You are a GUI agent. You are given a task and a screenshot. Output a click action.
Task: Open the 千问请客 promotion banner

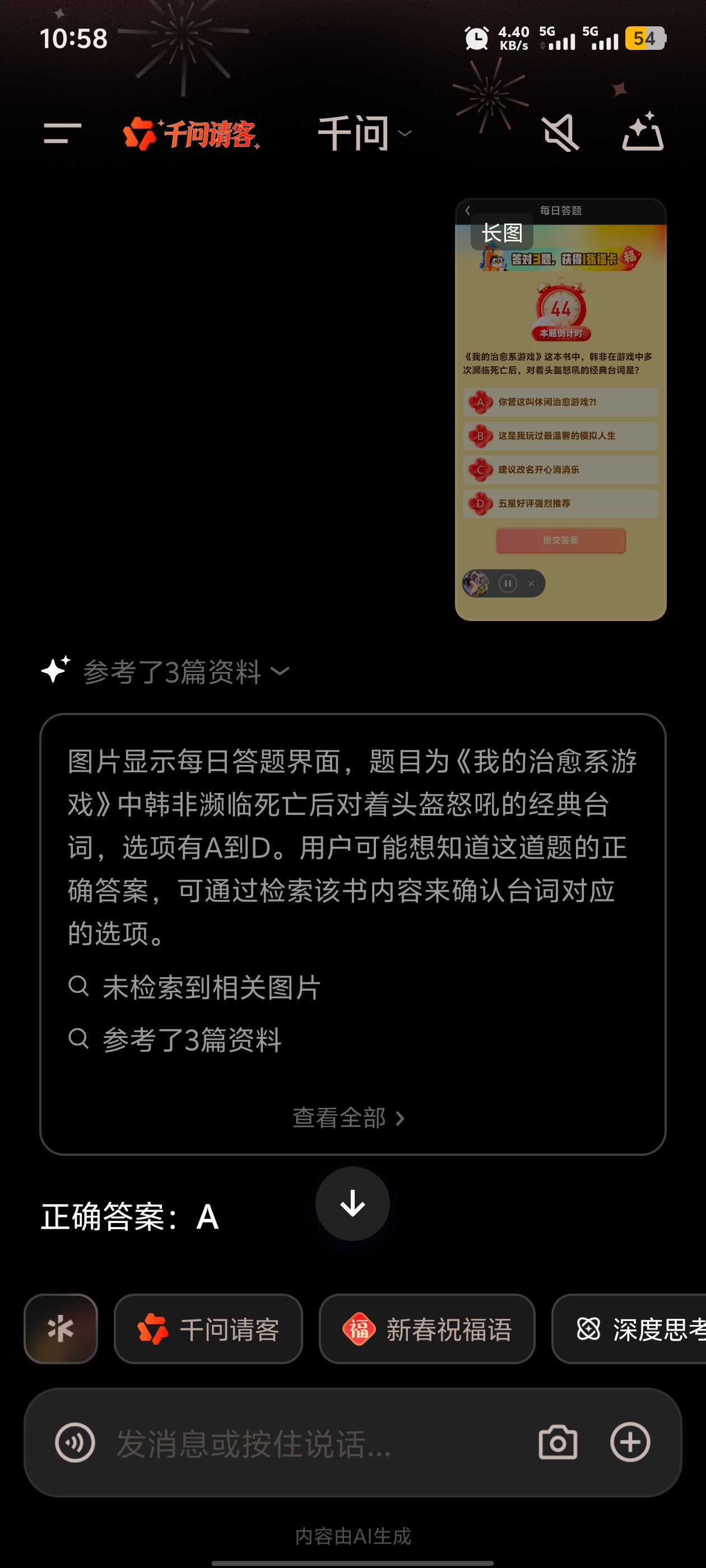pos(191,134)
